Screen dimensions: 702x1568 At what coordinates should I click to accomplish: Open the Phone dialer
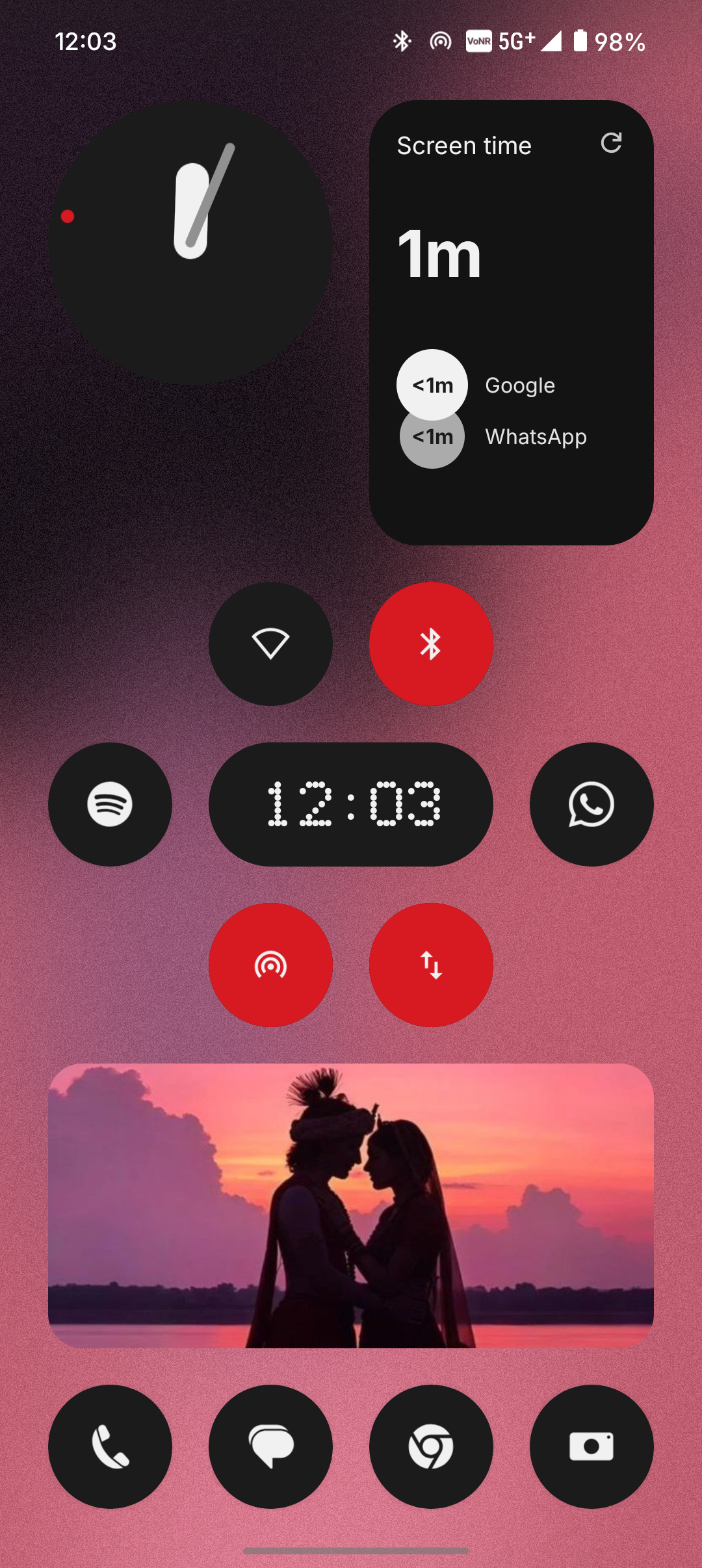tap(110, 1446)
